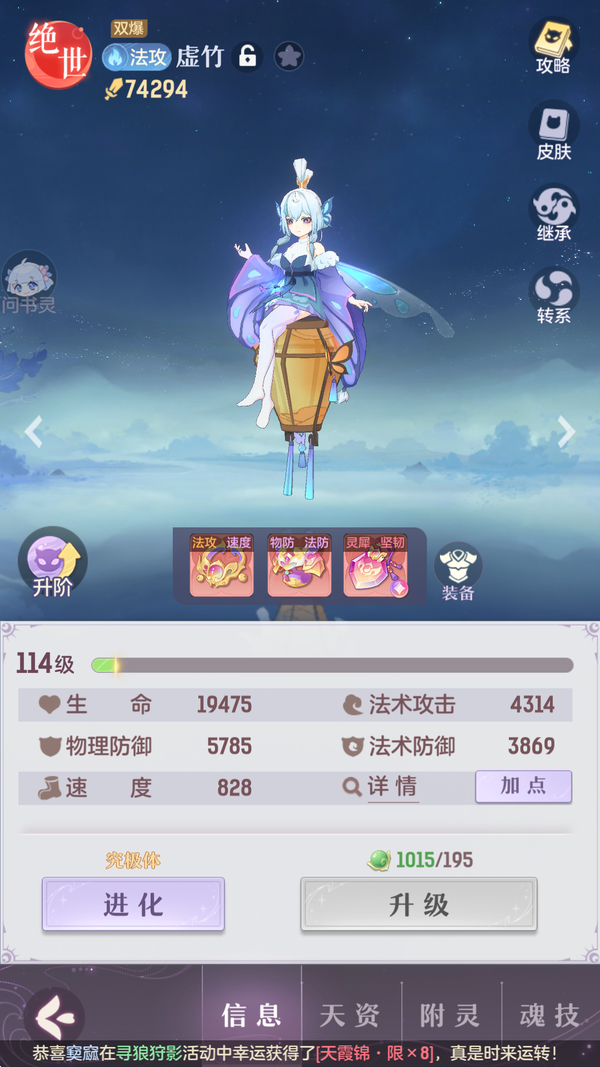Tap the 问书灵 helper icon
This screenshot has width=600, height=1067.
click(x=29, y=282)
